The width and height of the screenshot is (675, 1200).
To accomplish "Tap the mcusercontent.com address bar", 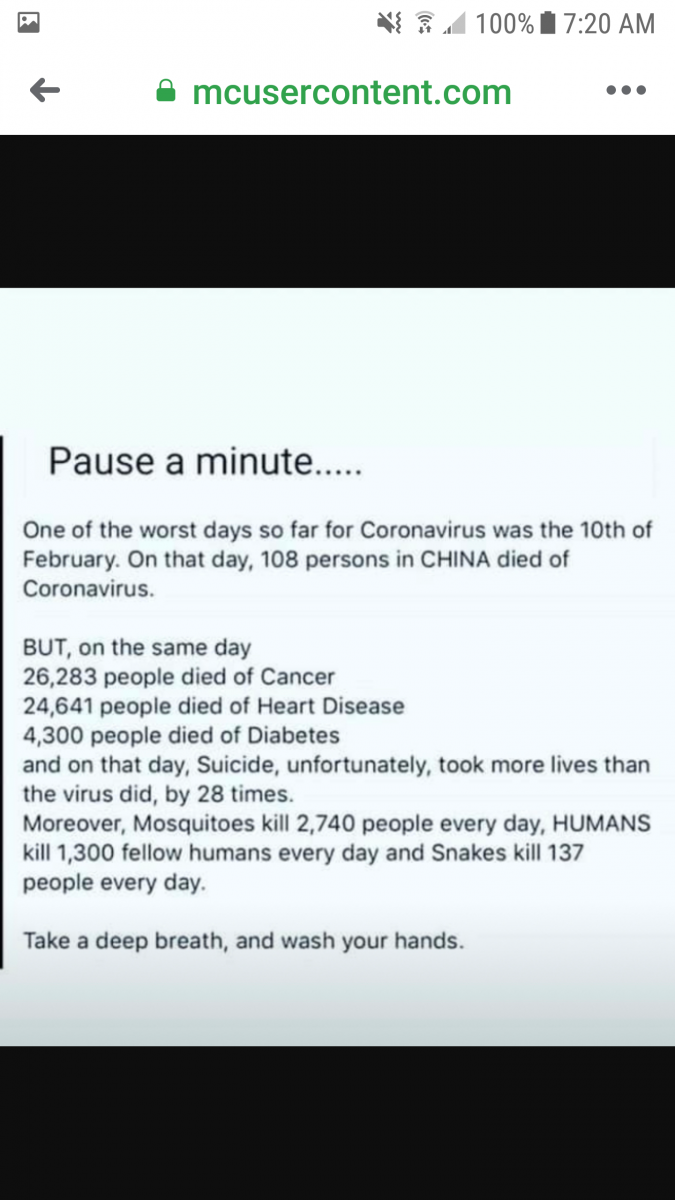I will (x=335, y=92).
